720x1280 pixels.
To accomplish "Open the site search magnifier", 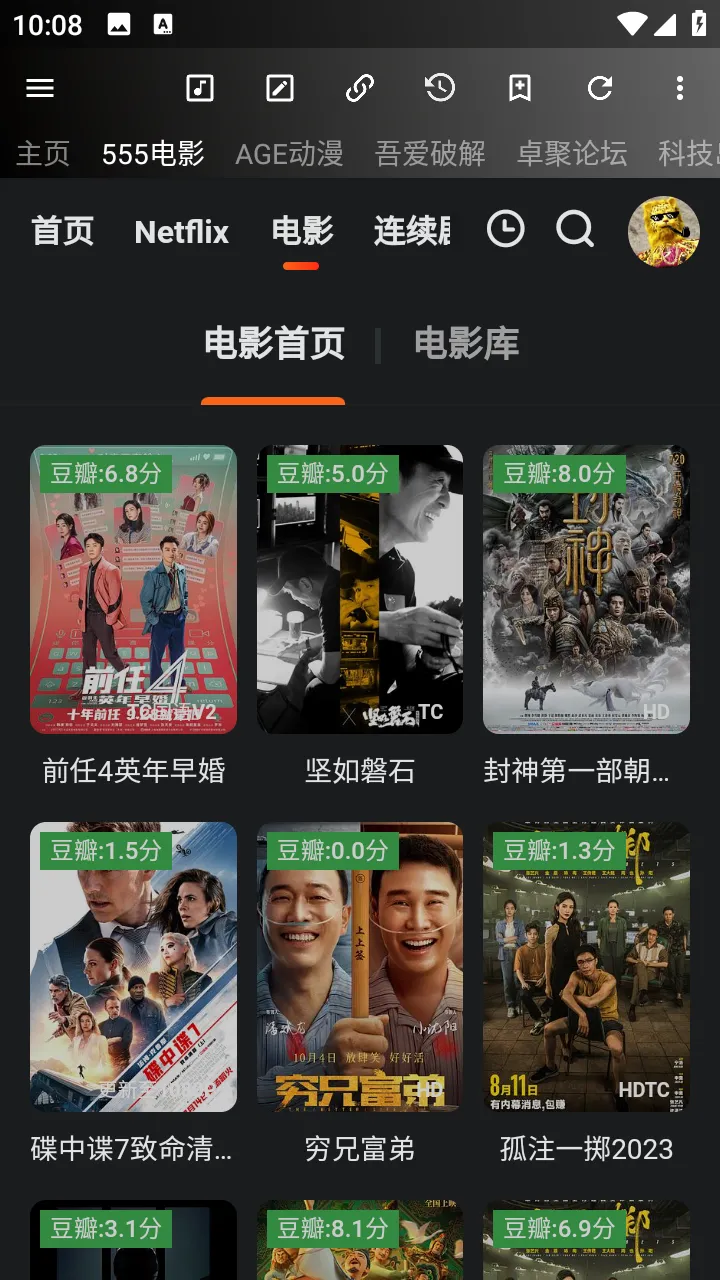I will [575, 230].
